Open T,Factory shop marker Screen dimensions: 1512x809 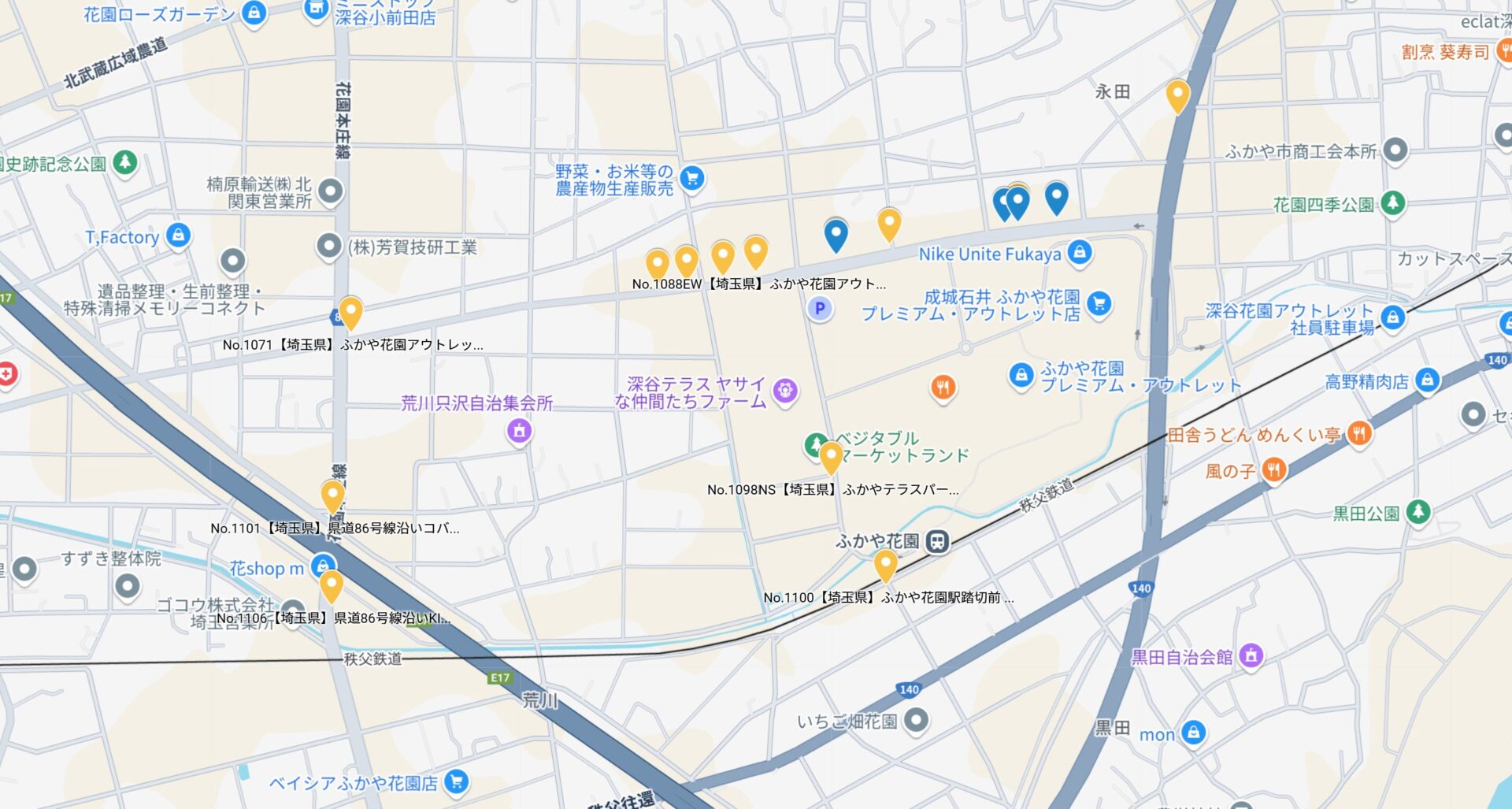(x=179, y=235)
